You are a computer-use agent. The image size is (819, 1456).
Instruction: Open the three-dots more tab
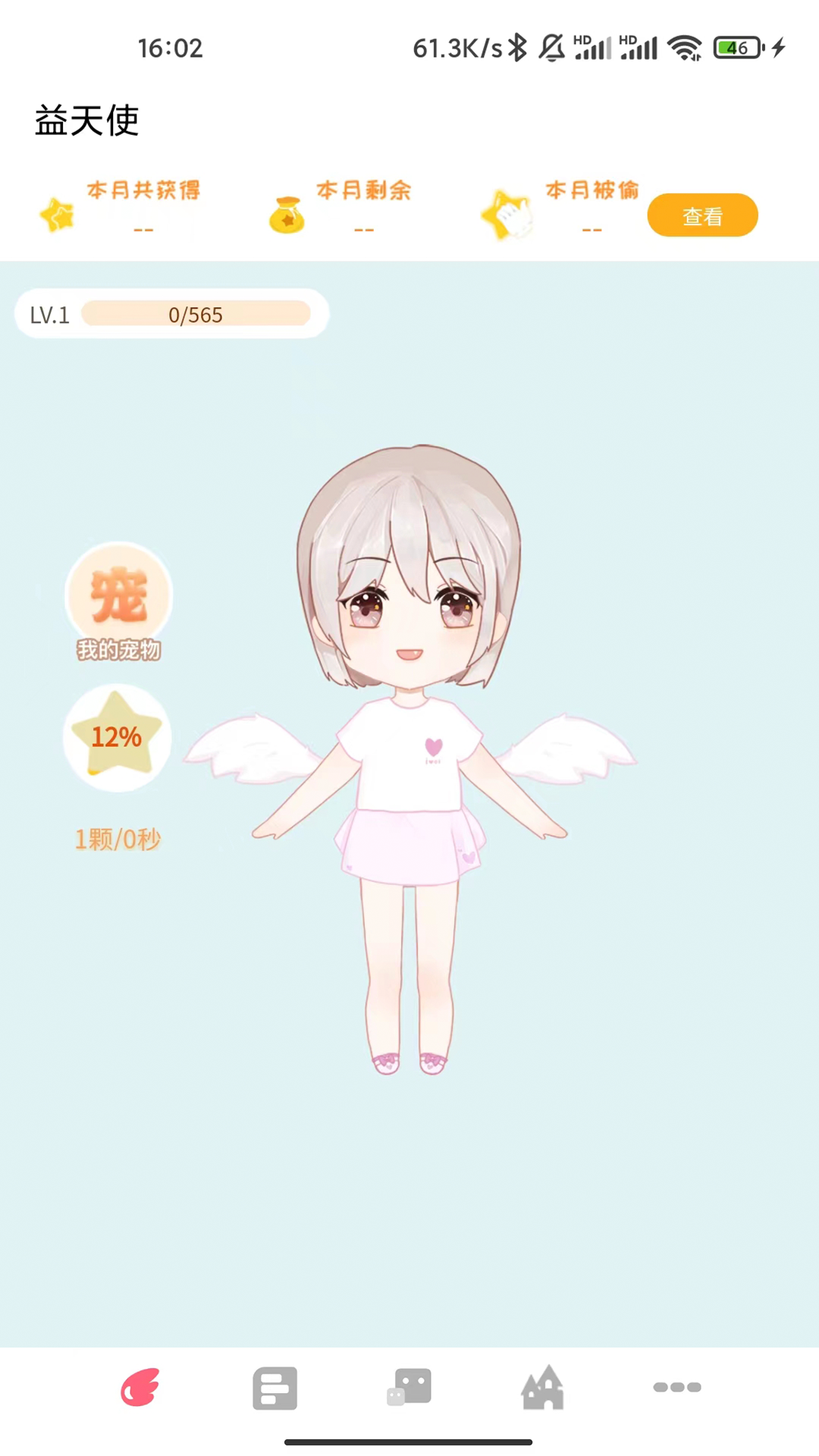coord(676,1388)
